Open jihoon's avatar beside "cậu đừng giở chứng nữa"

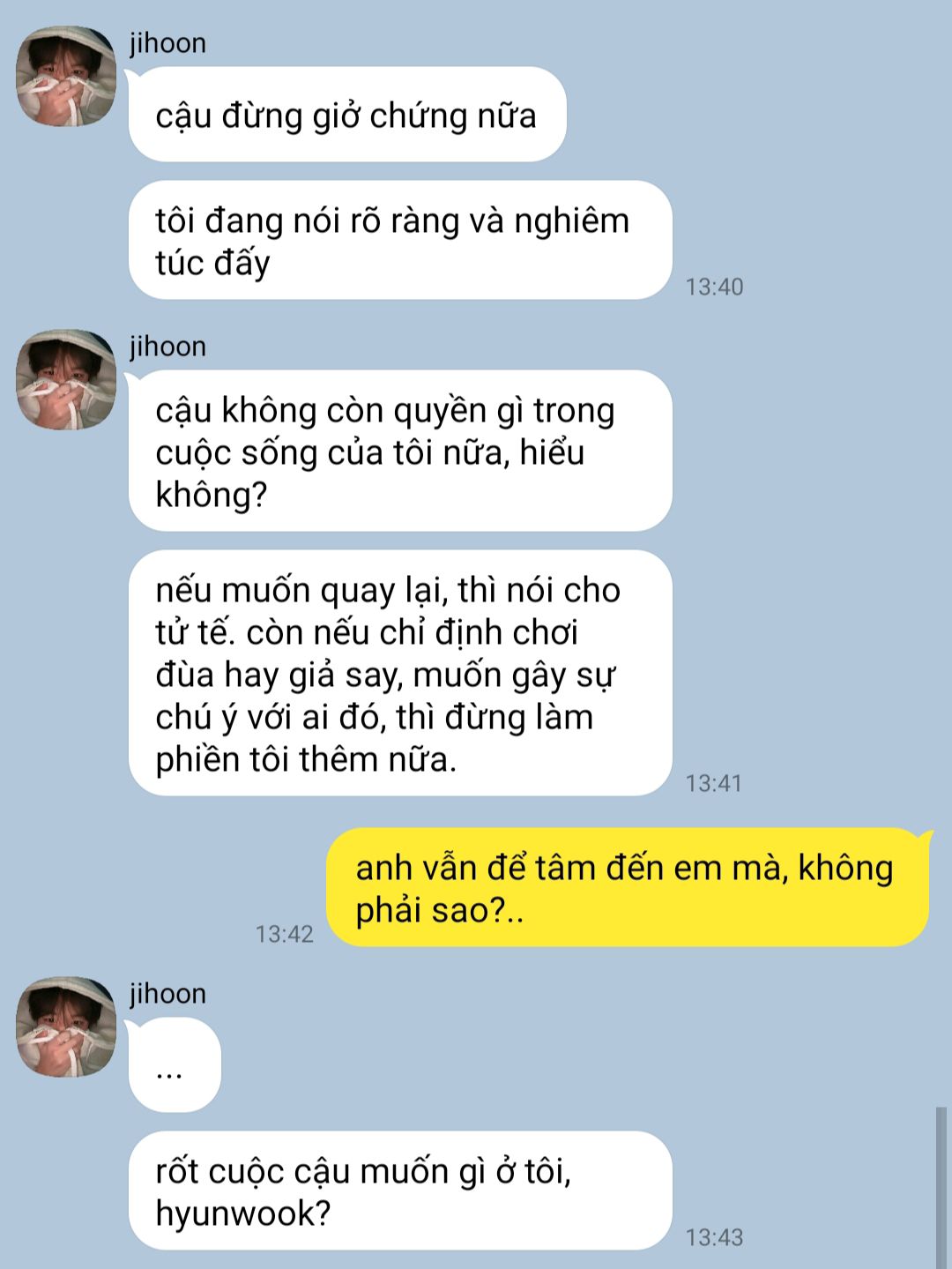point(66,77)
